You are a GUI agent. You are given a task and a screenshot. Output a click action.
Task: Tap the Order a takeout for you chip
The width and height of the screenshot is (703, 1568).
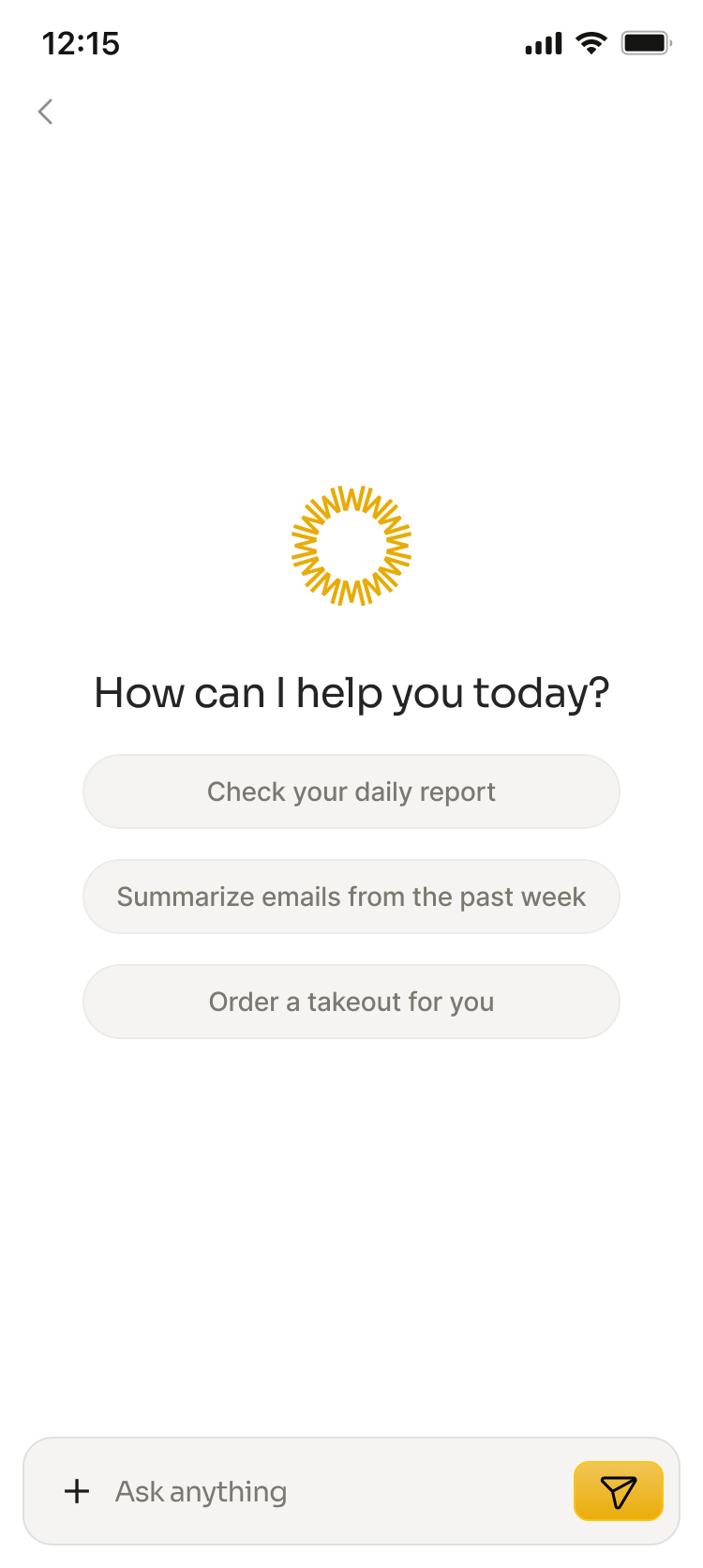pos(351,1002)
